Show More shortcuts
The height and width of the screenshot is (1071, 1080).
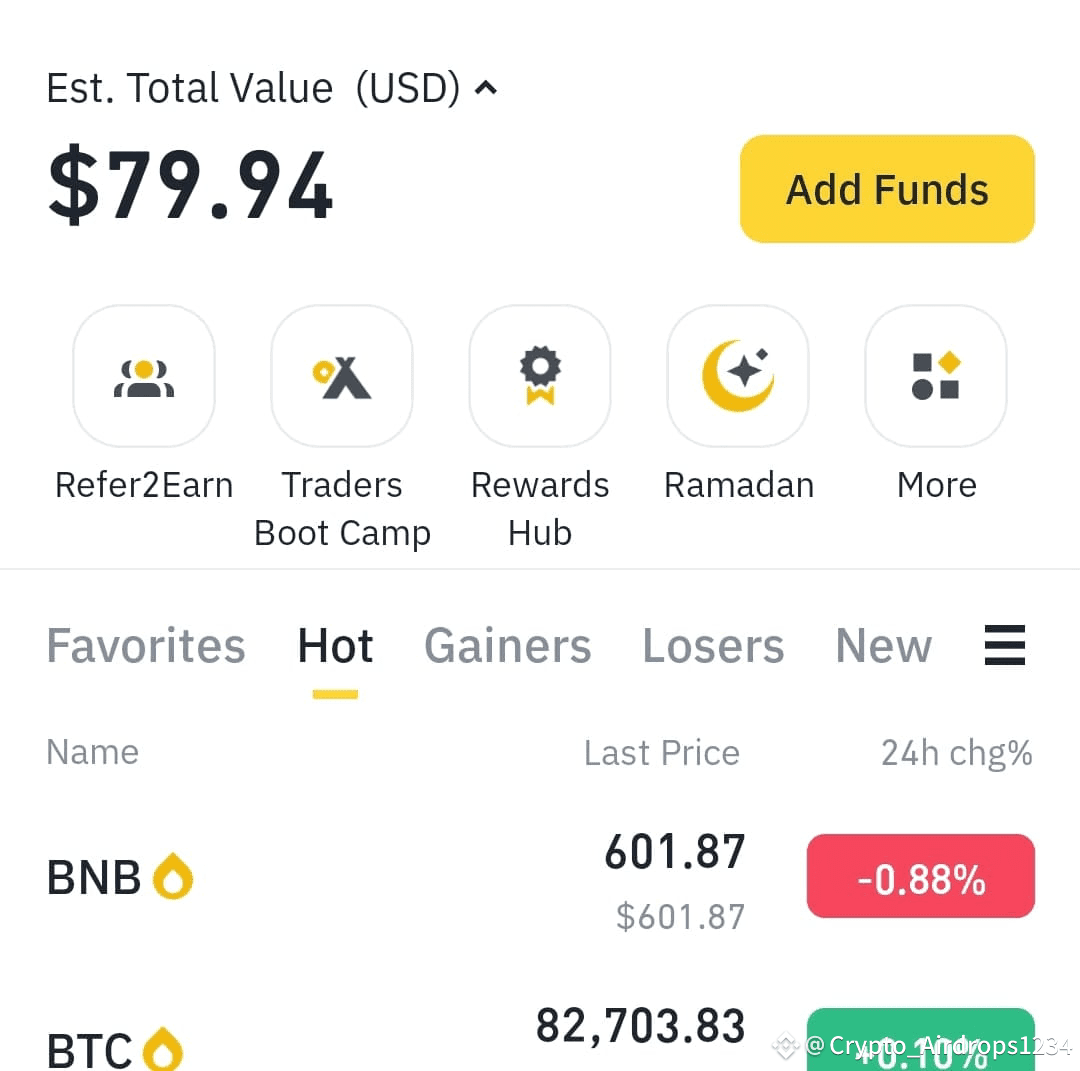936,376
